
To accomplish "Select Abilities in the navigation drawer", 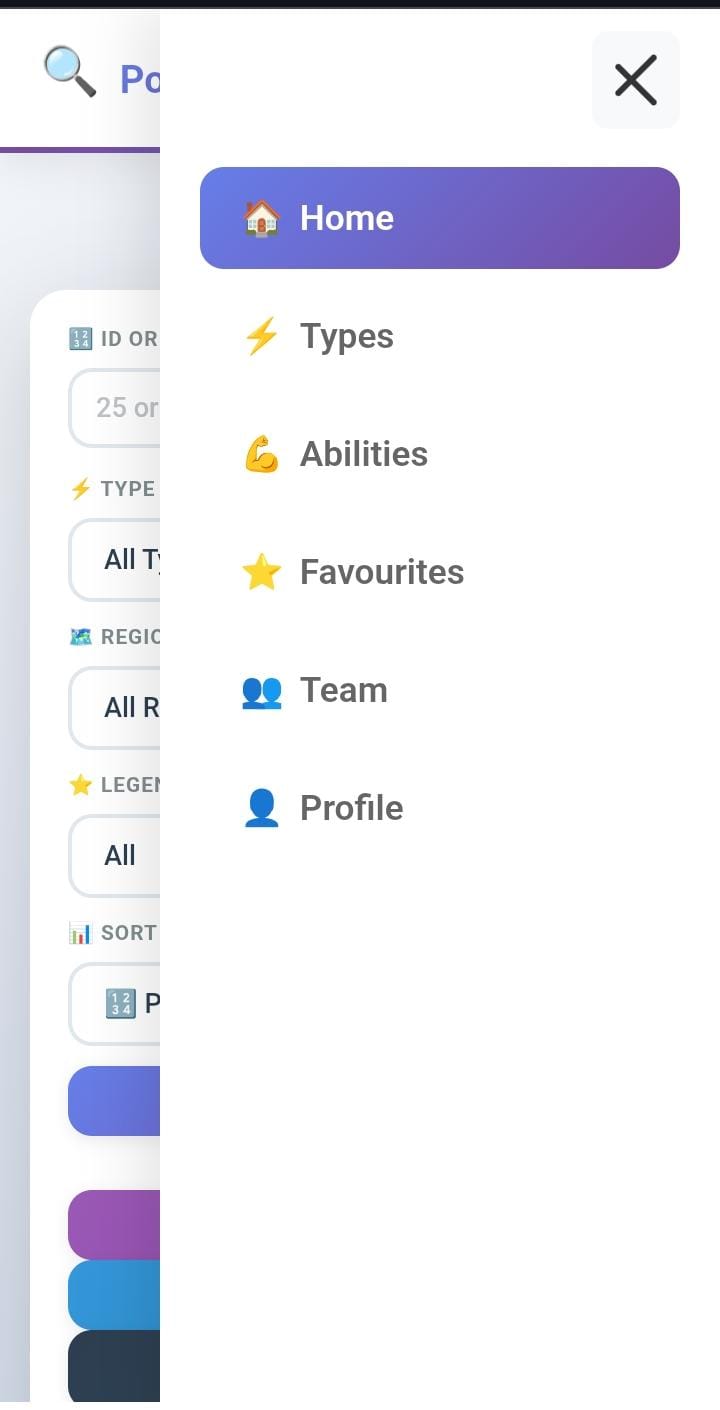I will coord(364,453).
